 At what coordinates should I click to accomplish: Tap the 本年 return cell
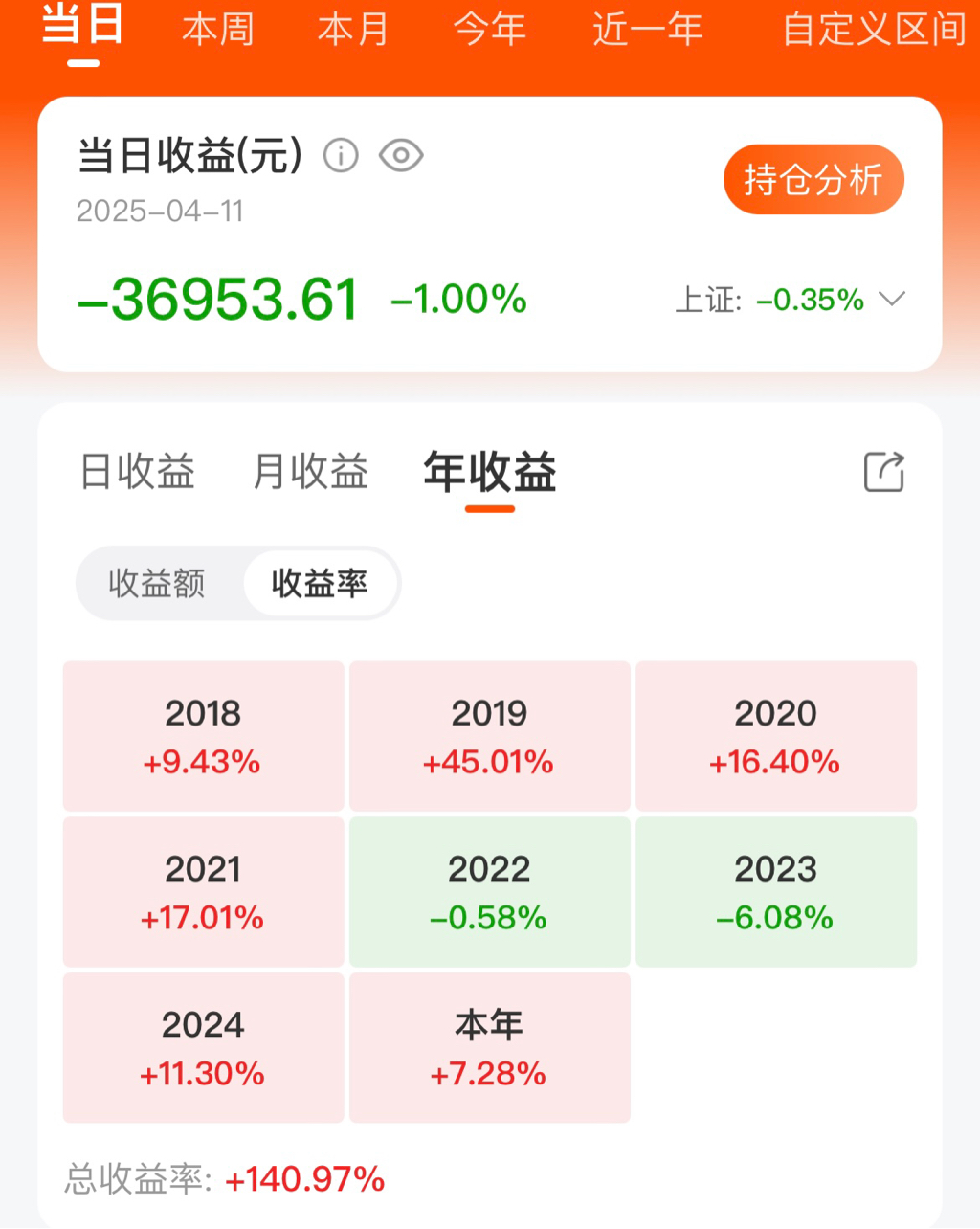point(489,1047)
